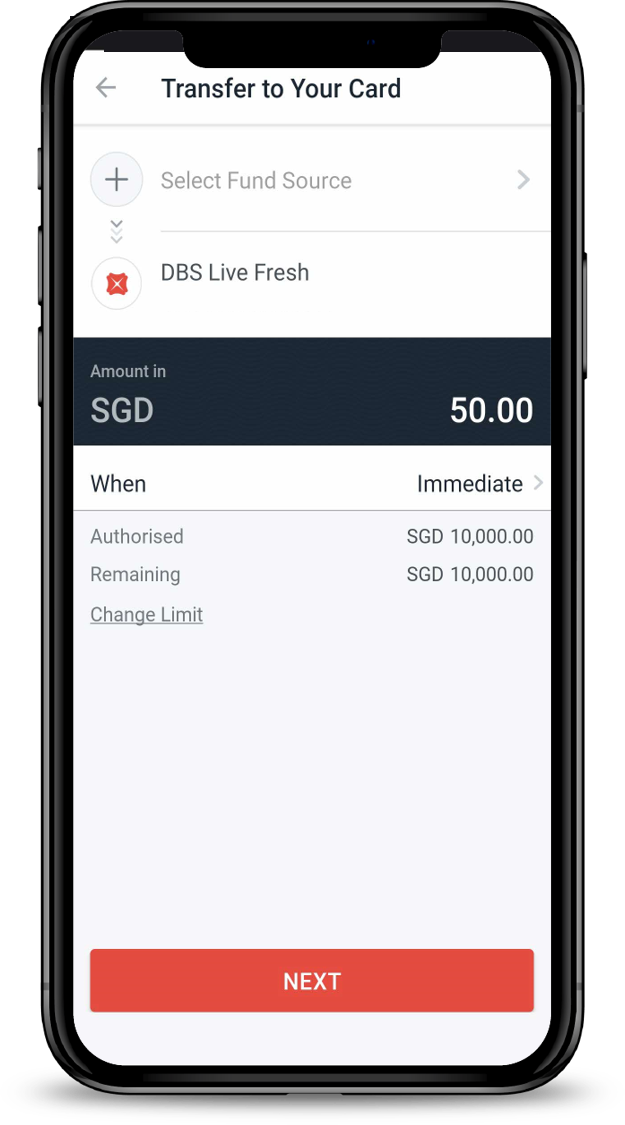This screenshot has width=625, height=1125.
Task: Proceed with the NEXT button
Action: [x=312, y=981]
